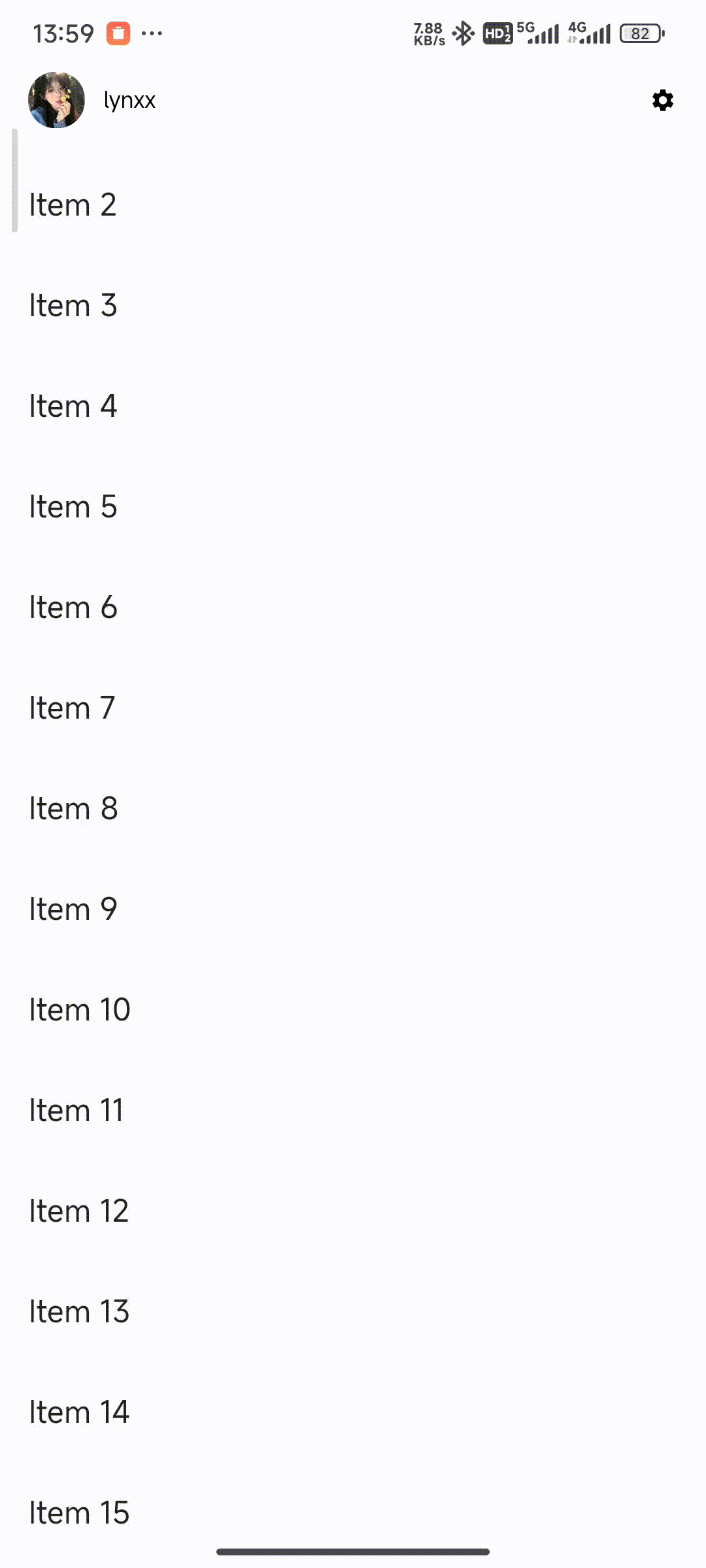This screenshot has height=1568, width=706.
Task: Open Item 2 in the list
Action: point(73,205)
